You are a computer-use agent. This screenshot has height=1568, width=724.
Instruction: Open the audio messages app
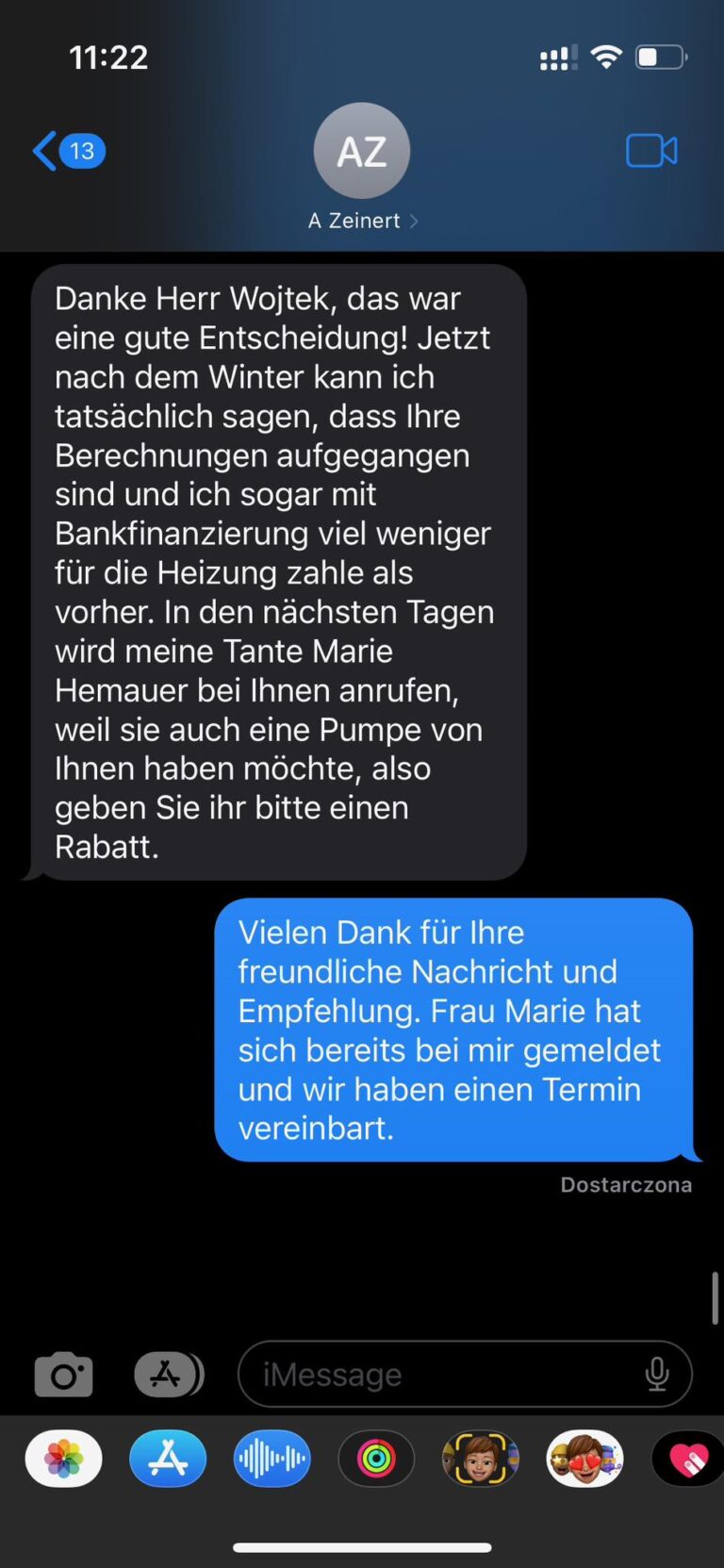pyautogui.click(x=271, y=1459)
